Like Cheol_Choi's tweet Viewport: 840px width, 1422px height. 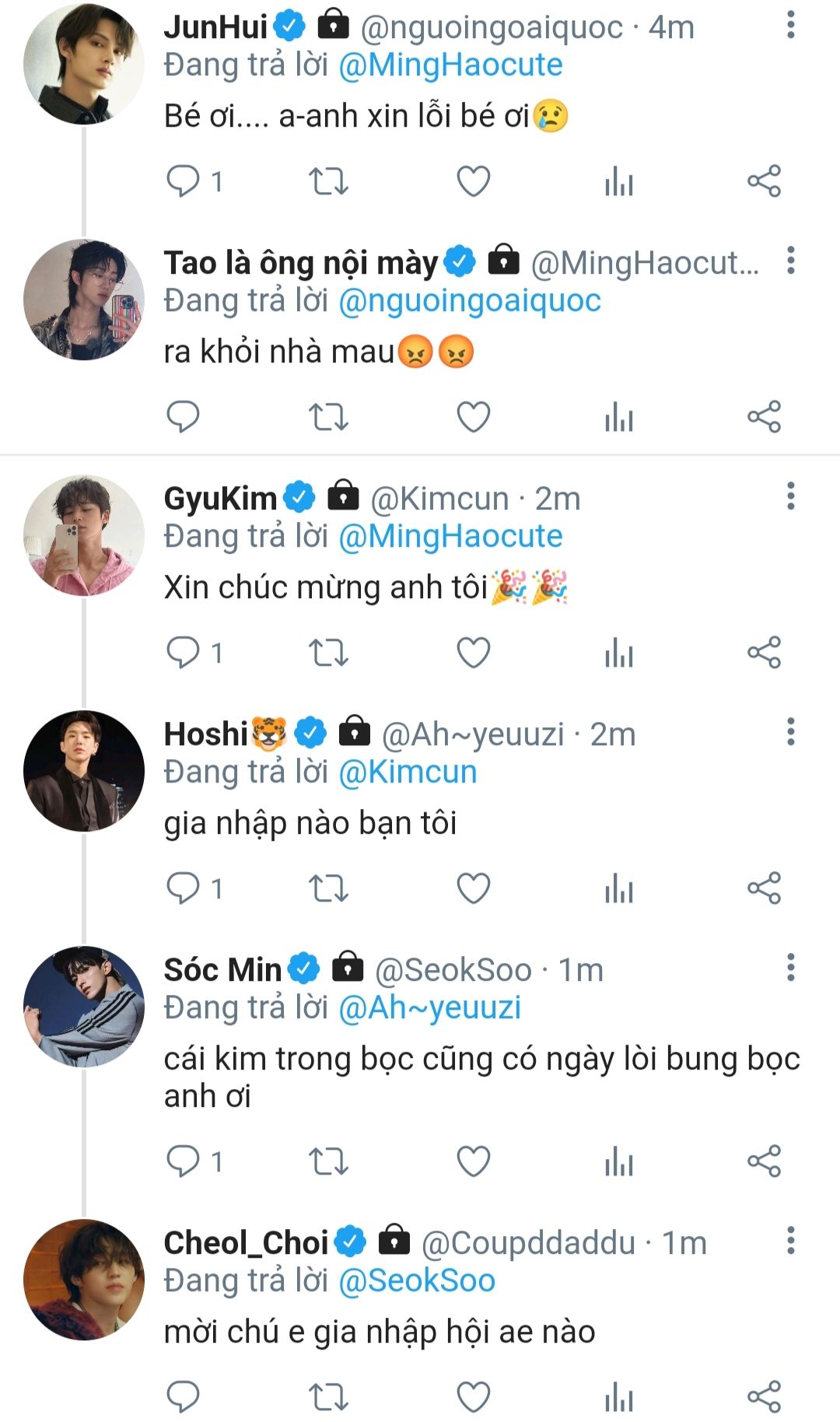473,1398
